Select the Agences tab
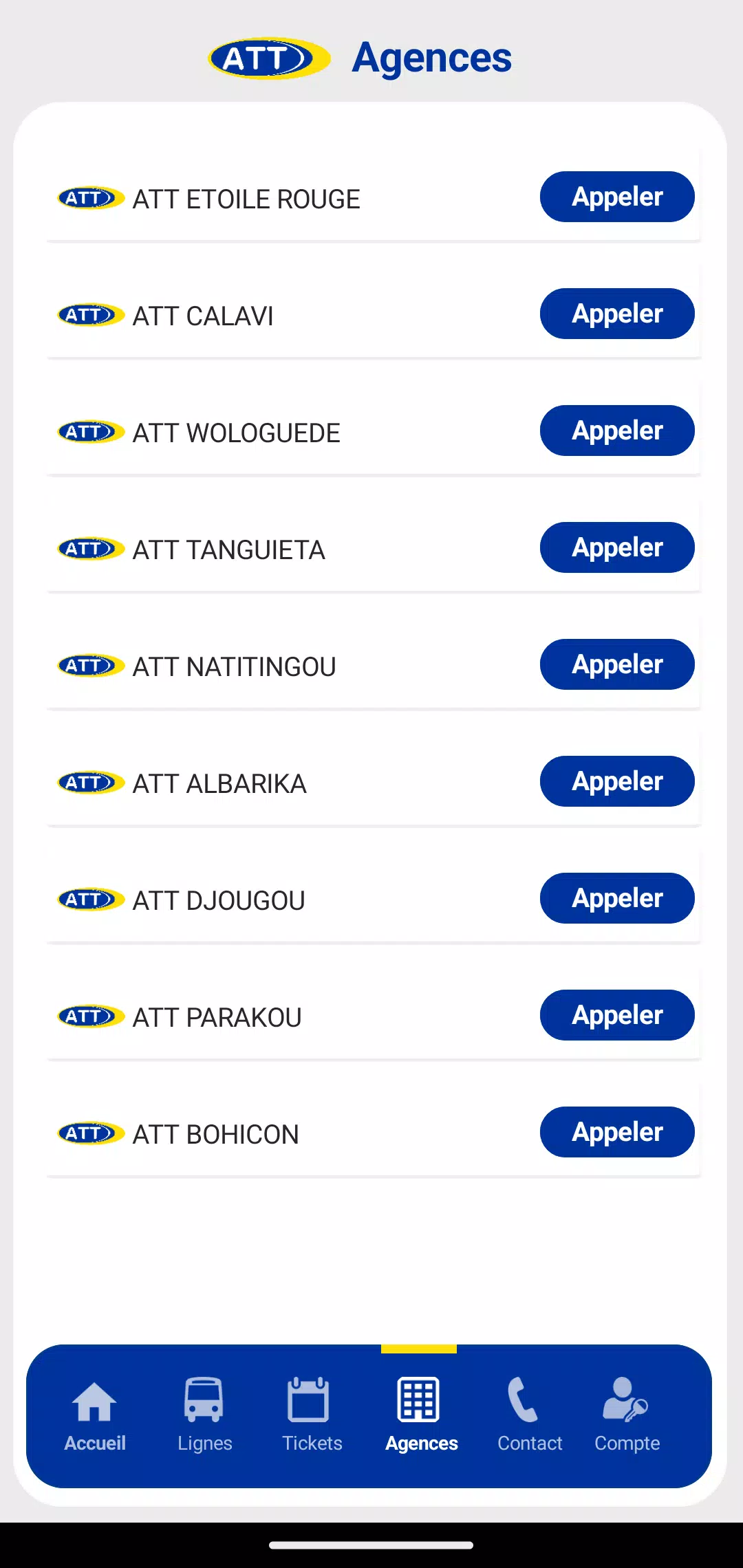Image resolution: width=743 pixels, height=1568 pixels. click(421, 1415)
